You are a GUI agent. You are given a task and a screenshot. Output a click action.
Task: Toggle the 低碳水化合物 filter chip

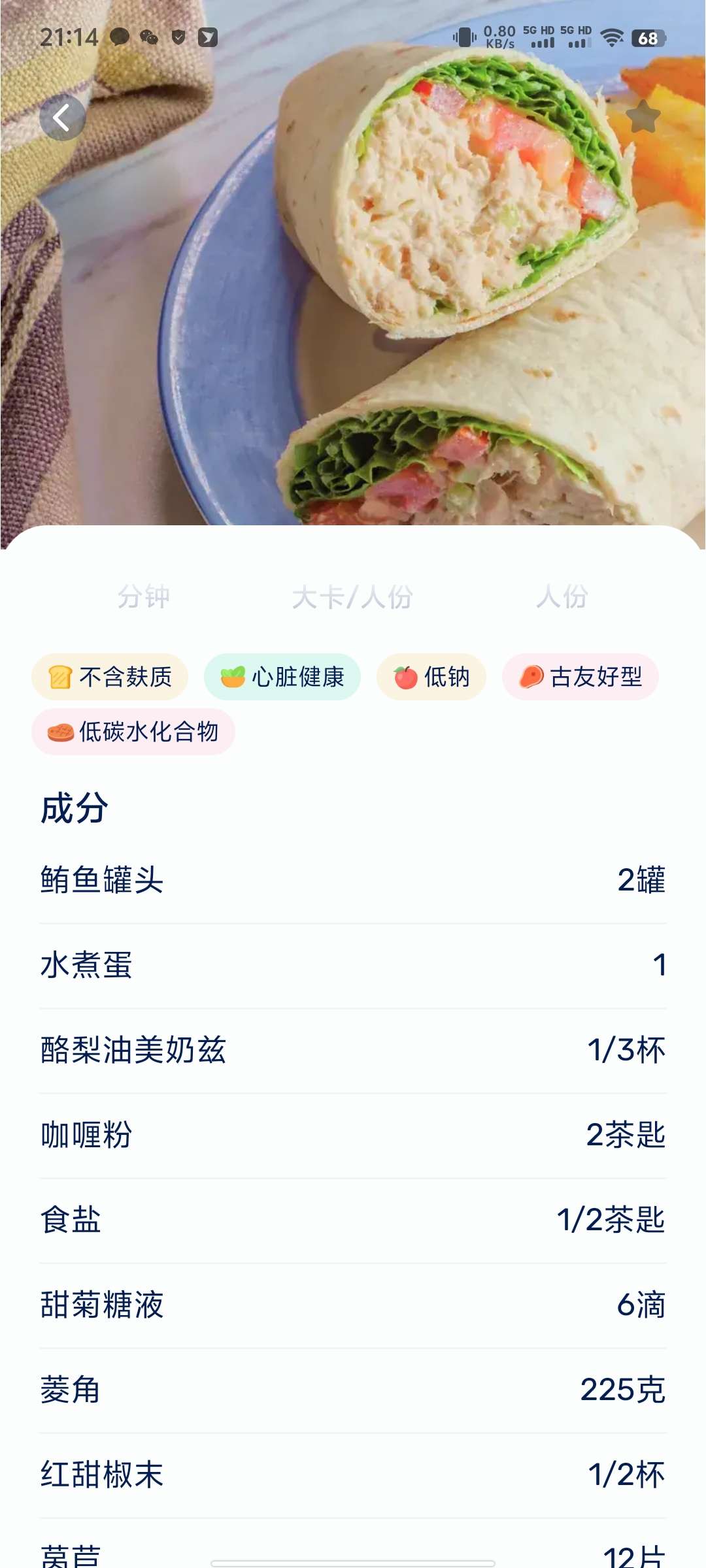pos(133,731)
